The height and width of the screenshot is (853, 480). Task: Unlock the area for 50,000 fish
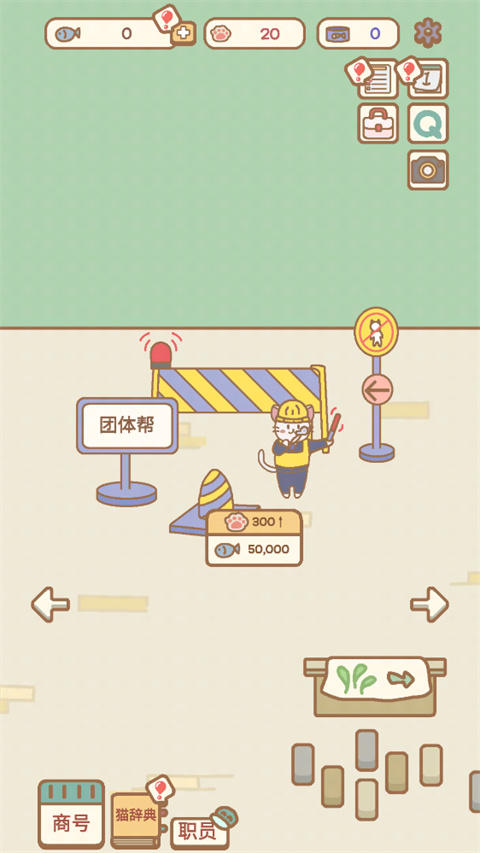254,538
